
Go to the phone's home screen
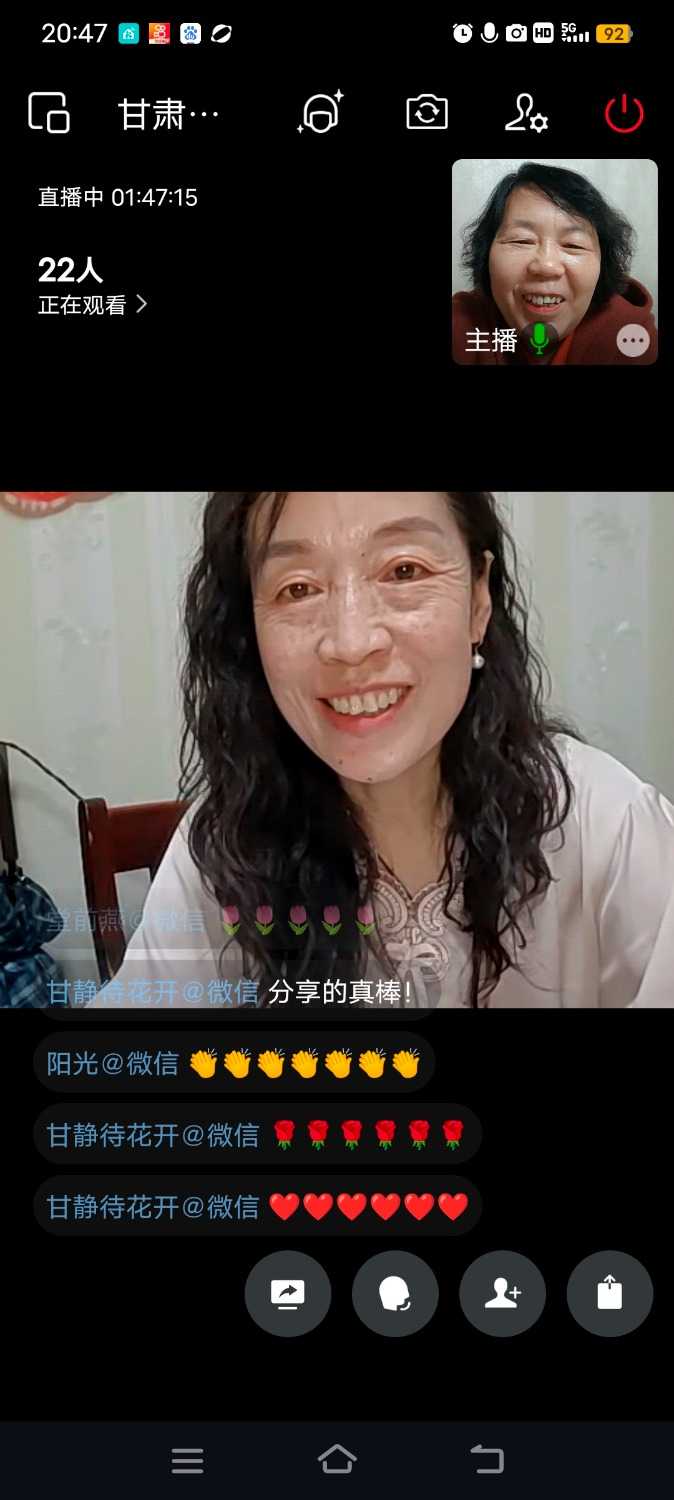pos(337,1459)
